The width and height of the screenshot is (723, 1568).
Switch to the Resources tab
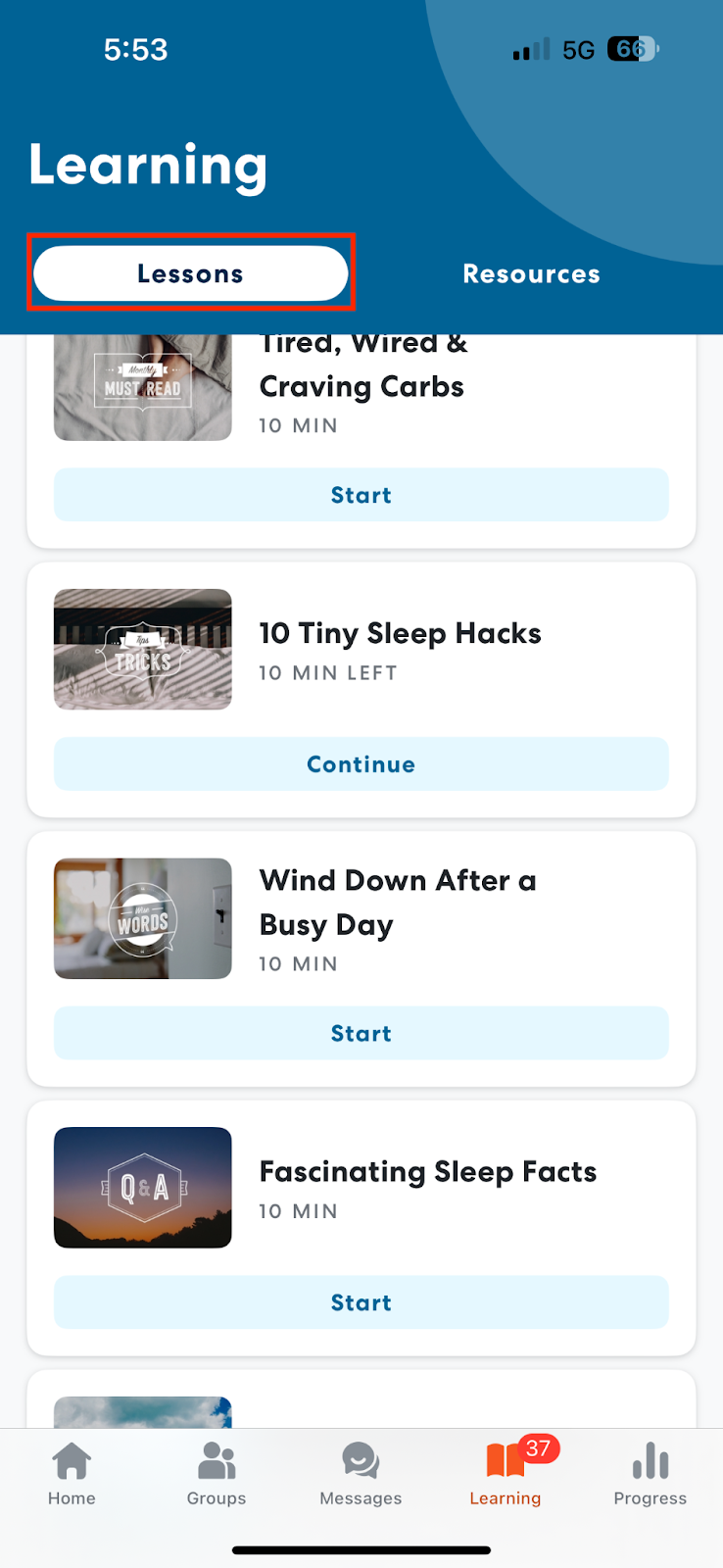[531, 273]
